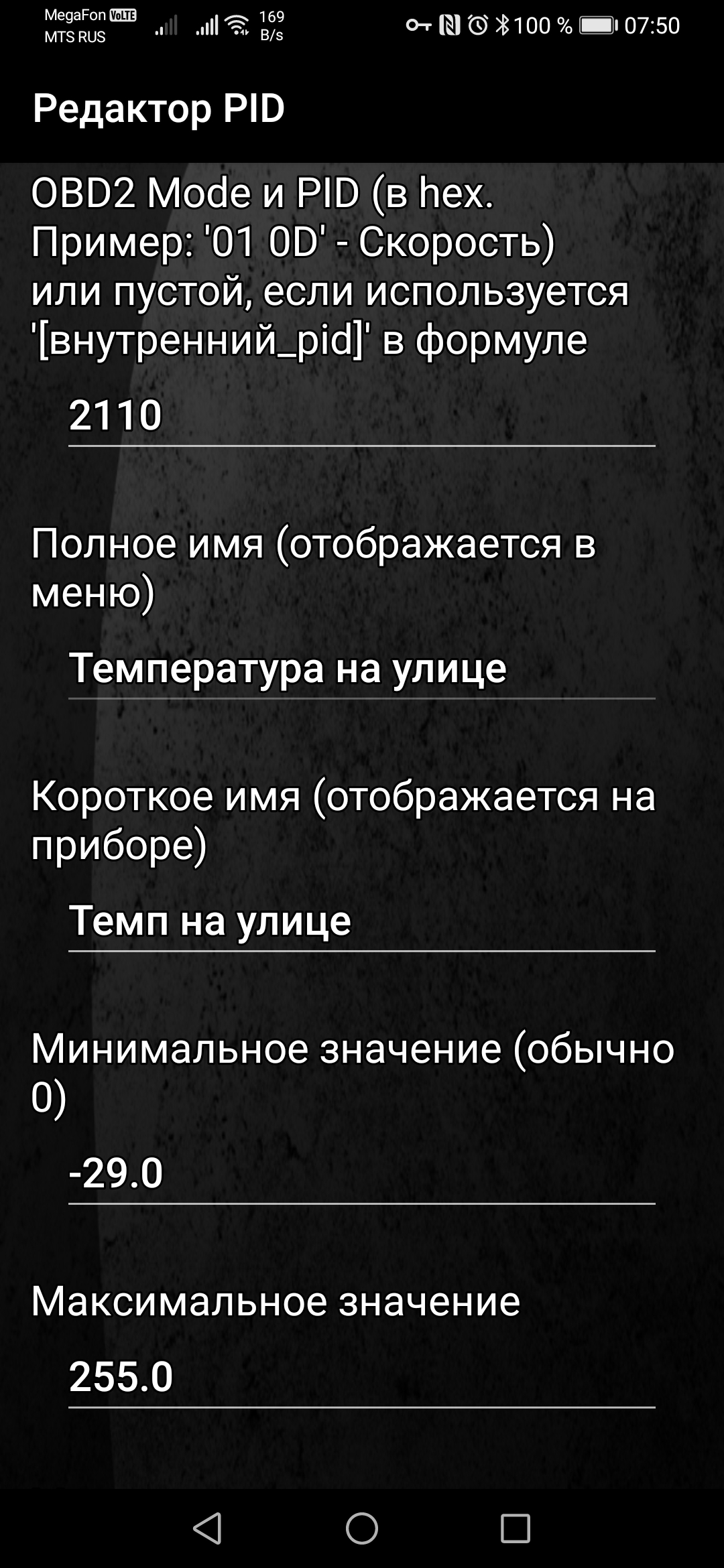Edit the OBD2 Mode and PID field 2110
The image size is (724, 1568).
pos(361,415)
